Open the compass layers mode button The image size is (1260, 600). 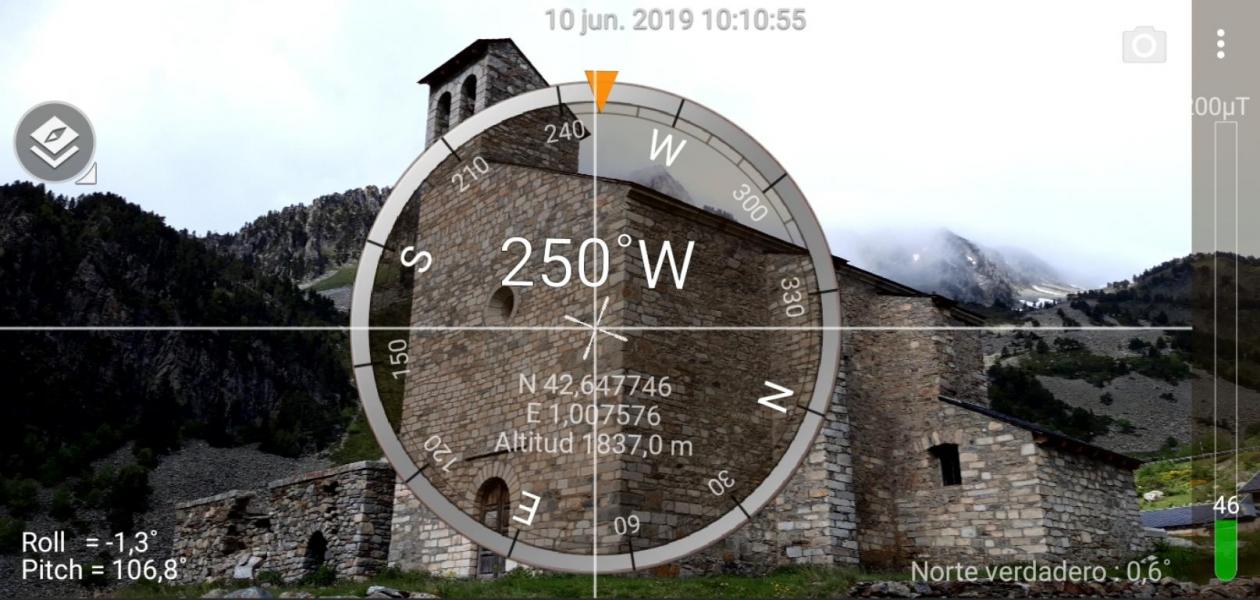point(55,142)
